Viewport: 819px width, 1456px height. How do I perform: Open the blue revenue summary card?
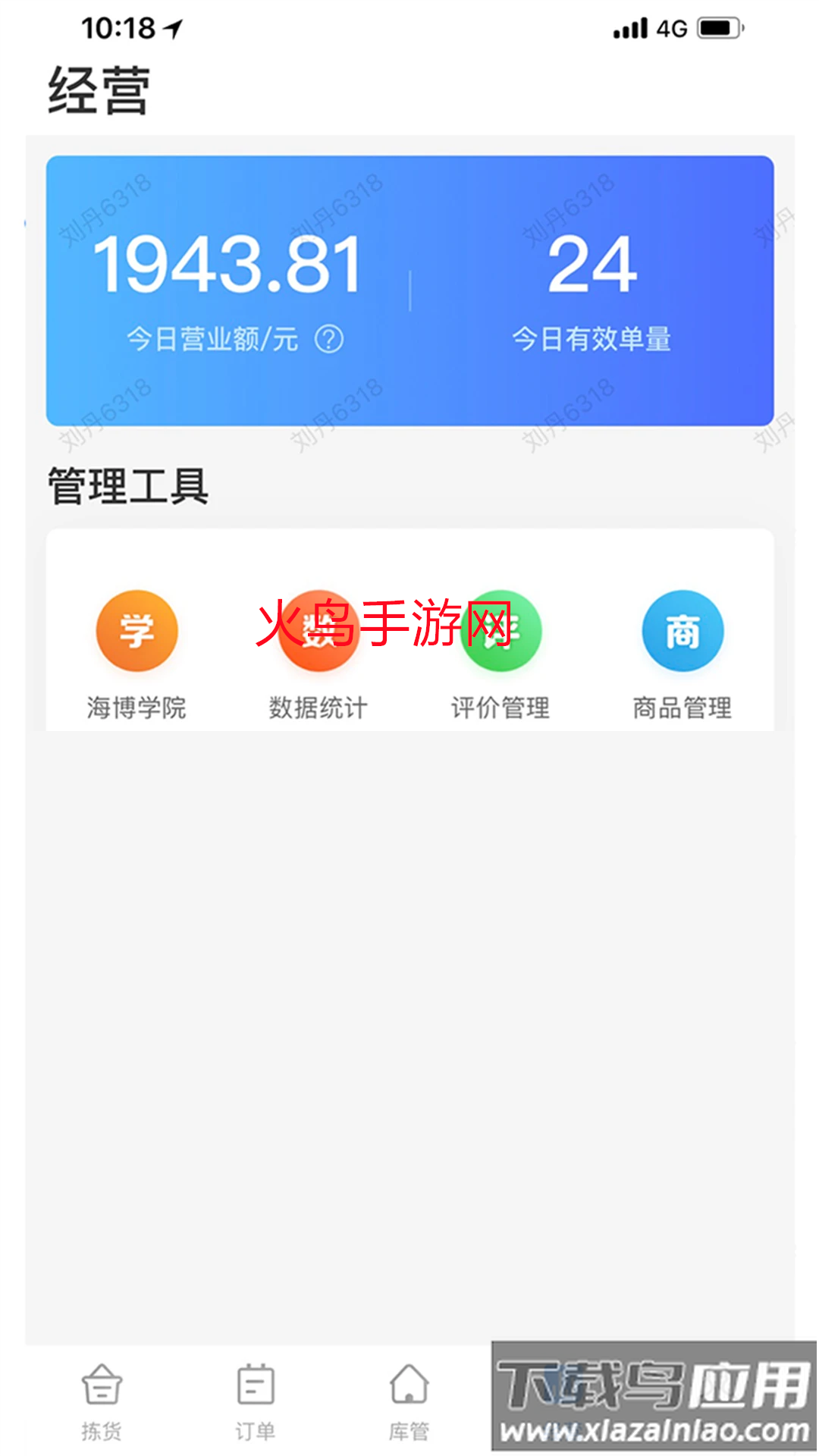pos(409,290)
